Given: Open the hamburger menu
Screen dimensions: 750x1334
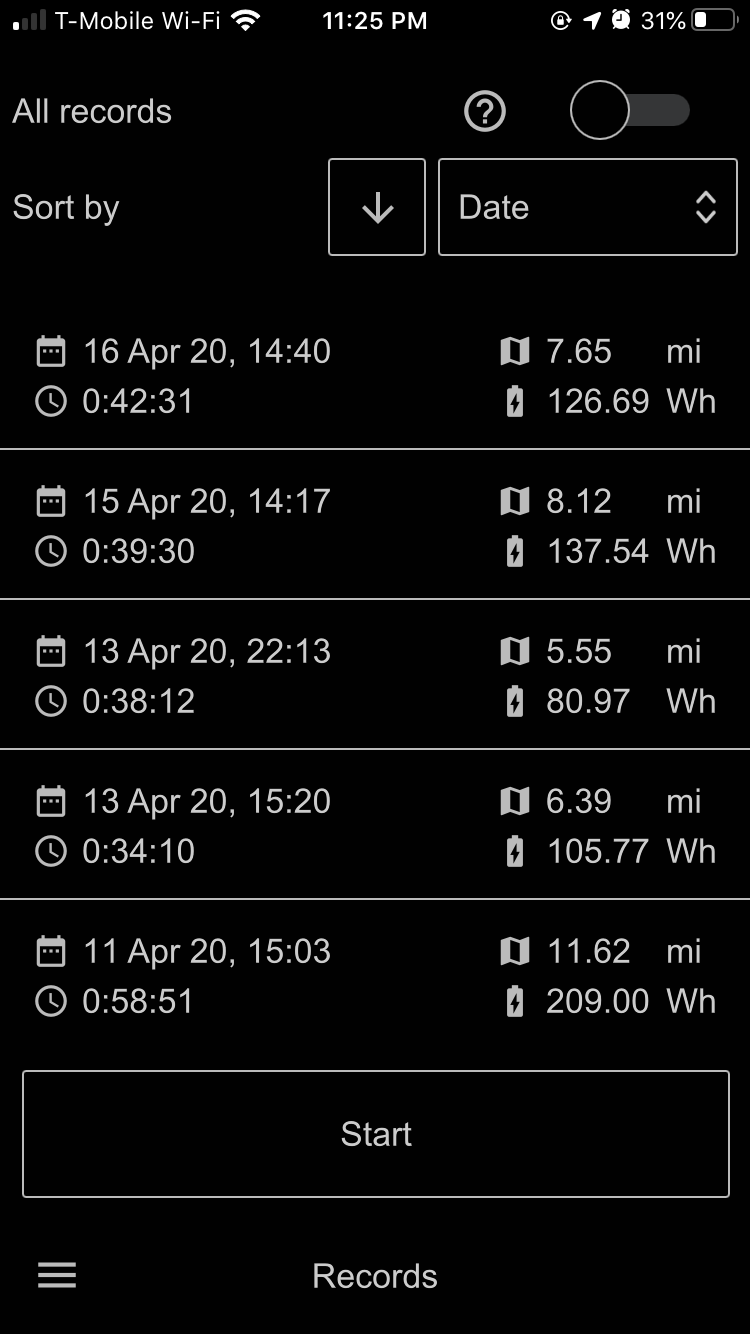Looking at the screenshot, I should (x=57, y=1275).
